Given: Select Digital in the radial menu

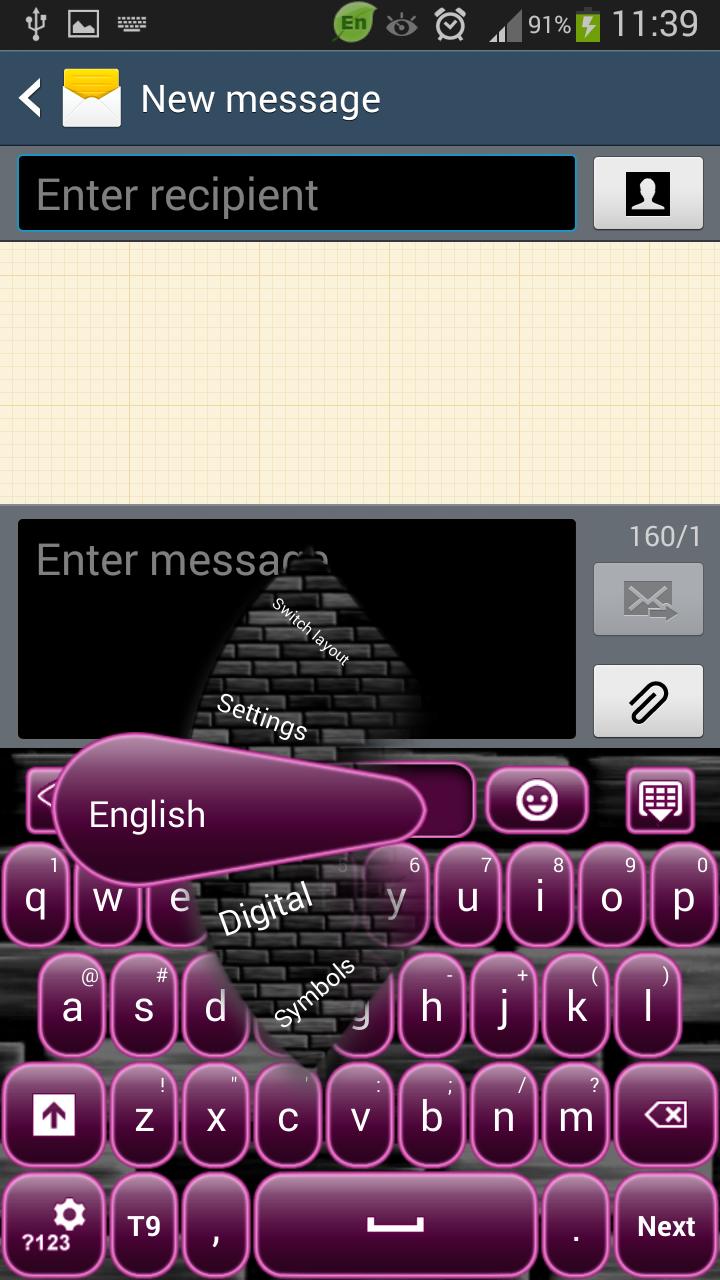Looking at the screenshot, I should click(266, 908).
